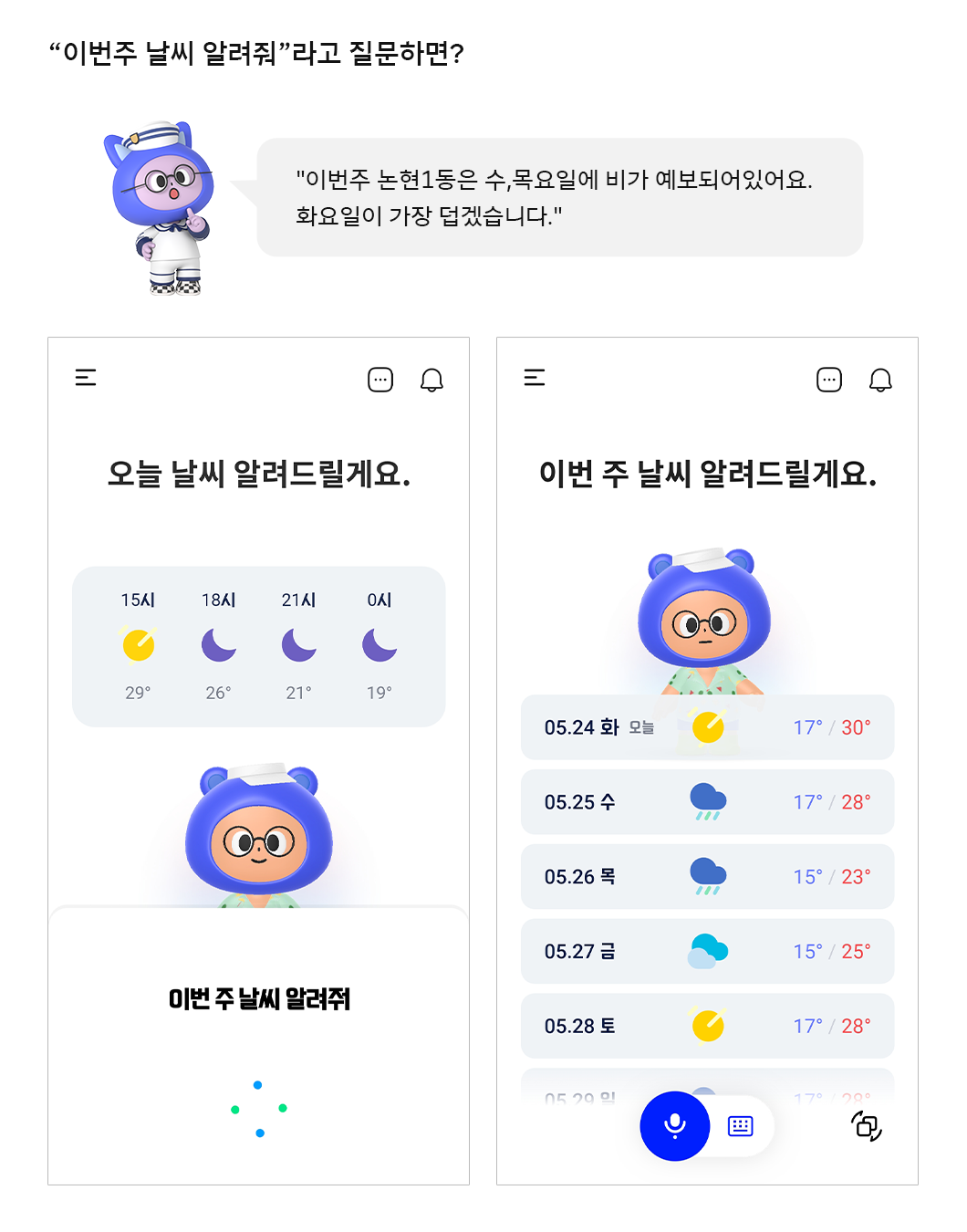Activate the microphone voice input button
The height and width of the screenshot is (1232, 967).
tap(674, 1126)
